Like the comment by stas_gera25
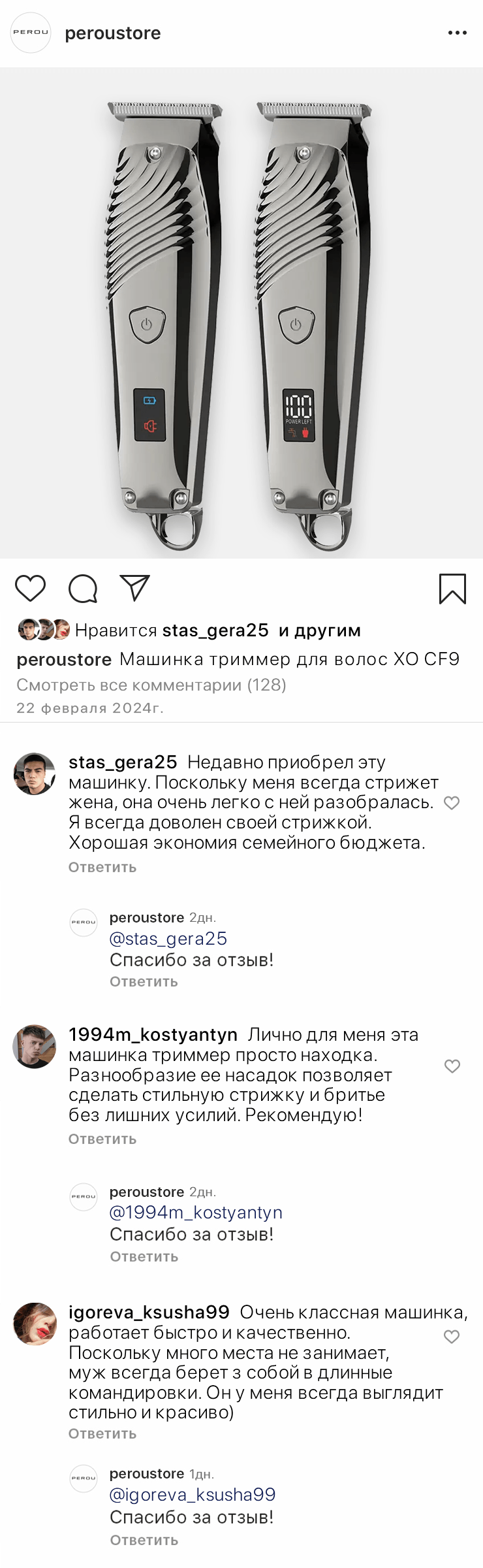Viewport: 483px width, 1568px height. pyautogui.click(x=452, y=803)
